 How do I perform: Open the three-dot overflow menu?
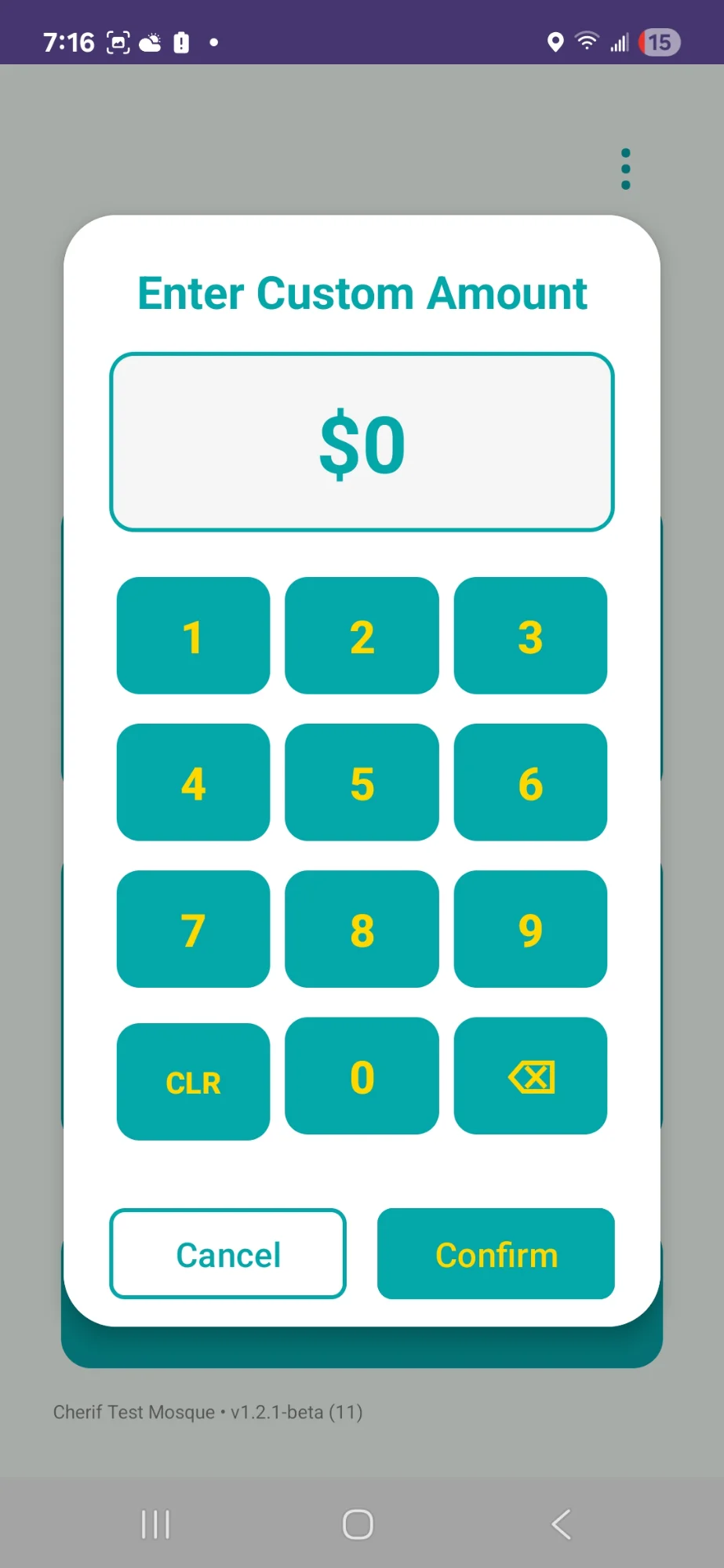625,168
